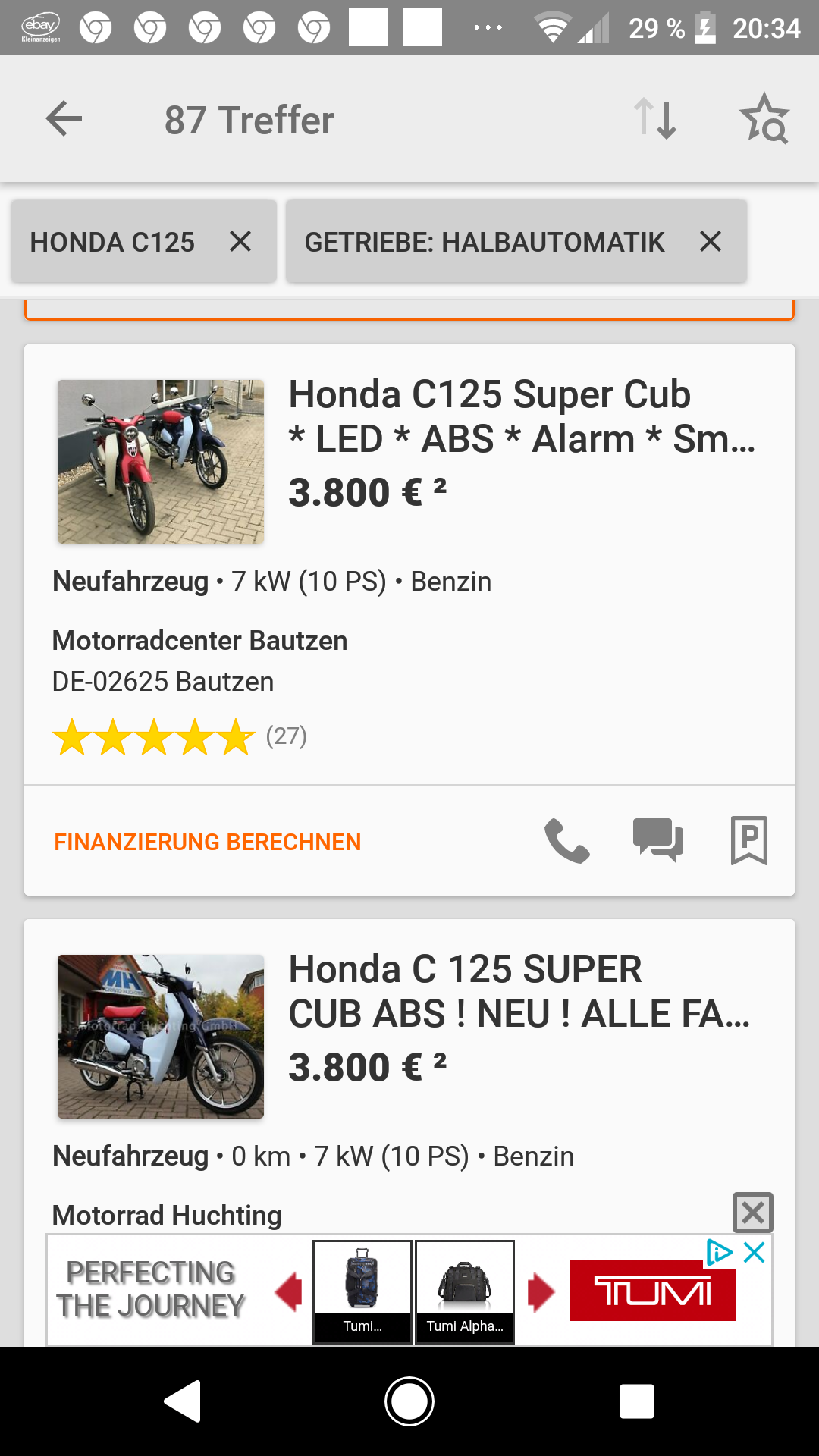Message the seller Motorradcenter Bautzen

658,841
